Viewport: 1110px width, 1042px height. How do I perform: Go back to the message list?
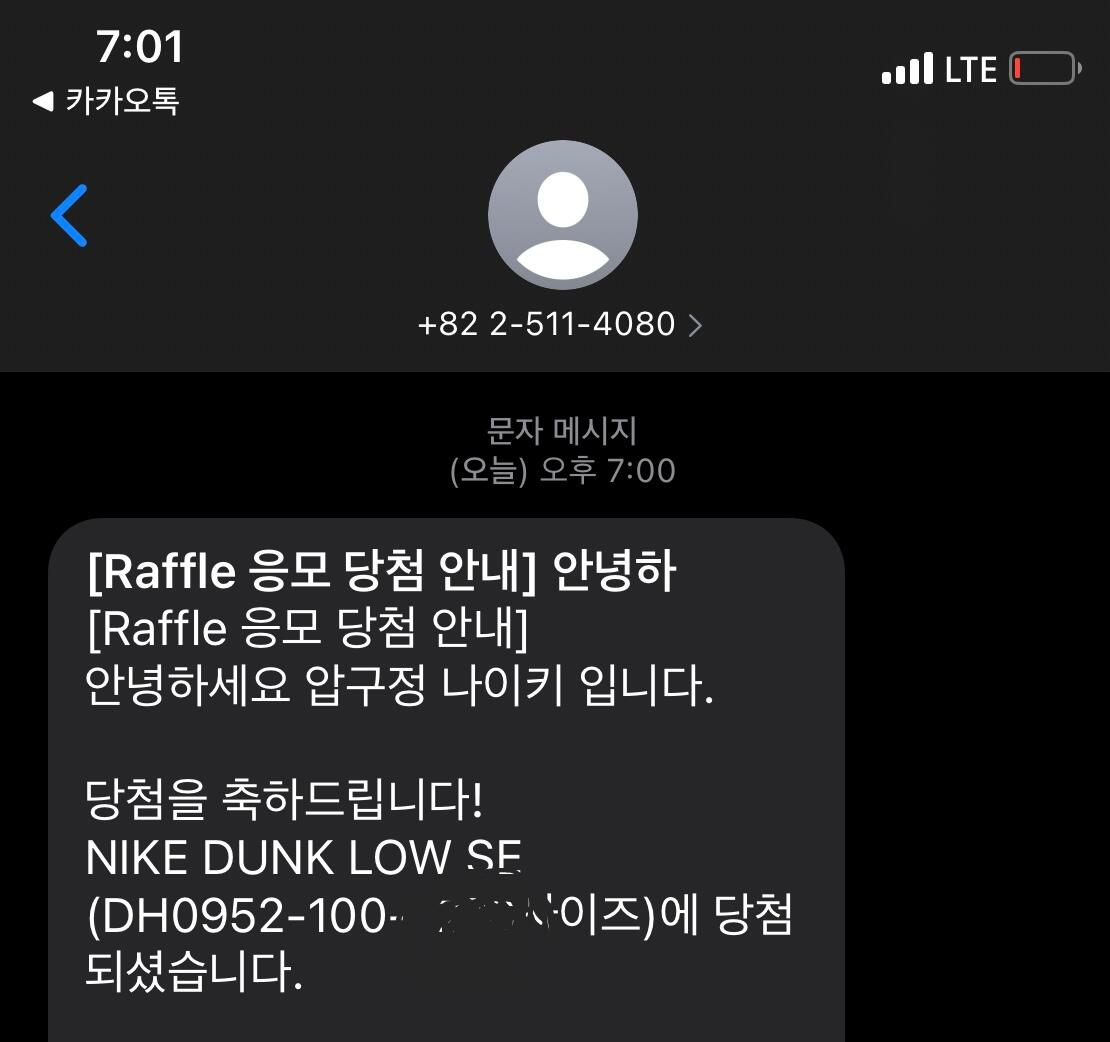[x=69, y=215]
